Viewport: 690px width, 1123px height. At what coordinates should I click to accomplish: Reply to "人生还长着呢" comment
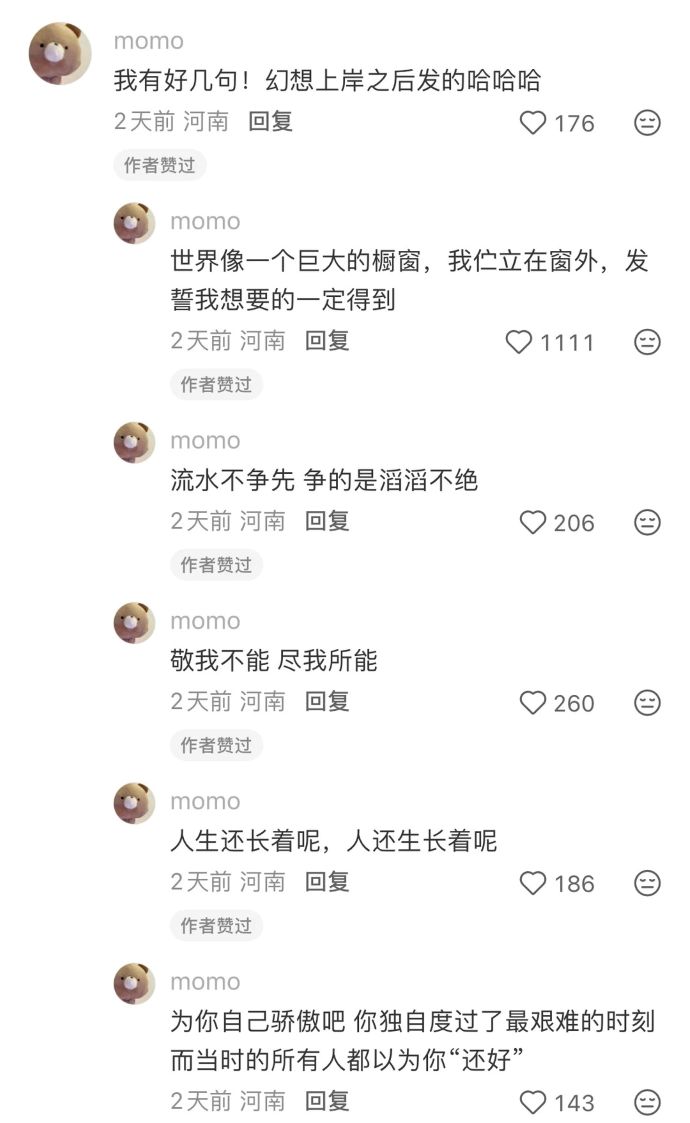[x=327, y=882]
